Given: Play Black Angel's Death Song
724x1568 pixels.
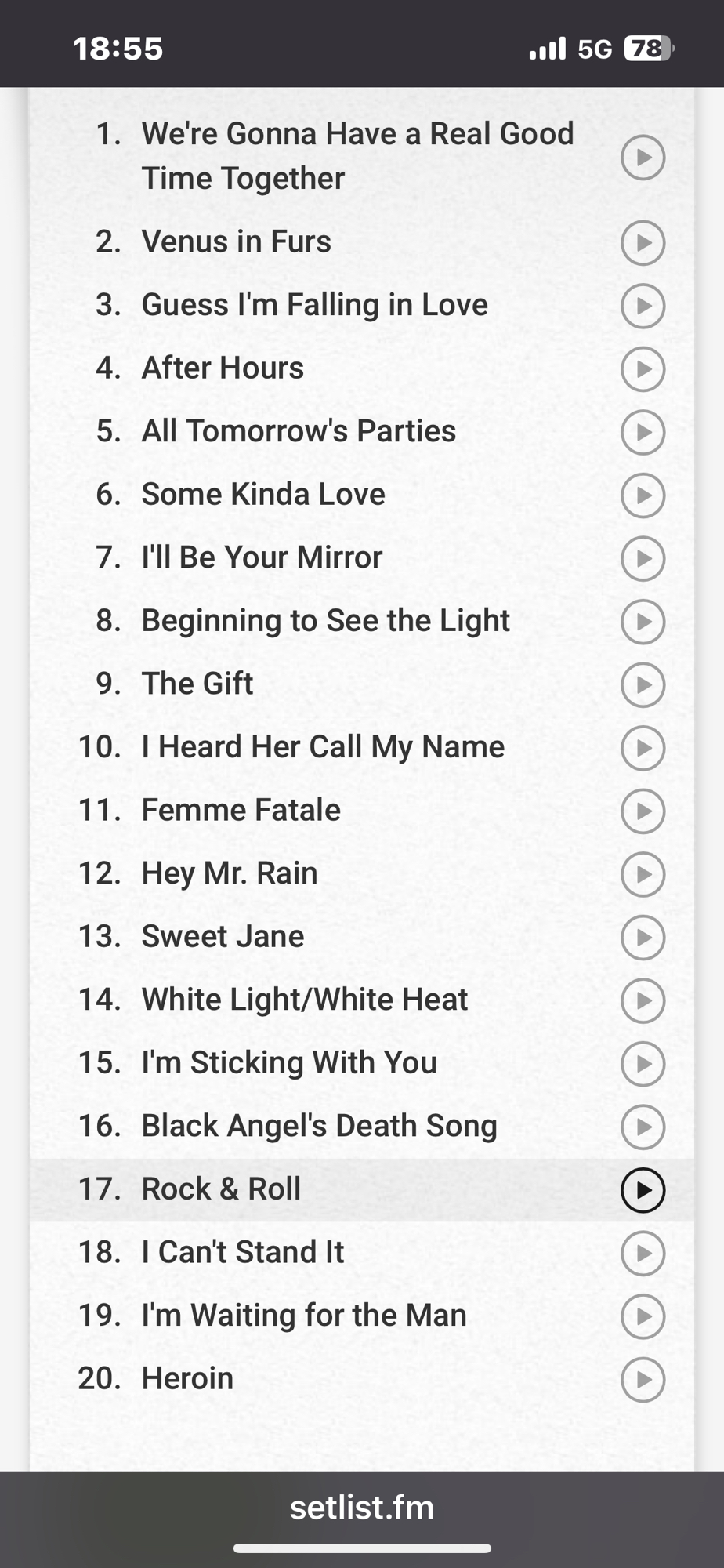Looking at the screenshot, I should 643,1127.
